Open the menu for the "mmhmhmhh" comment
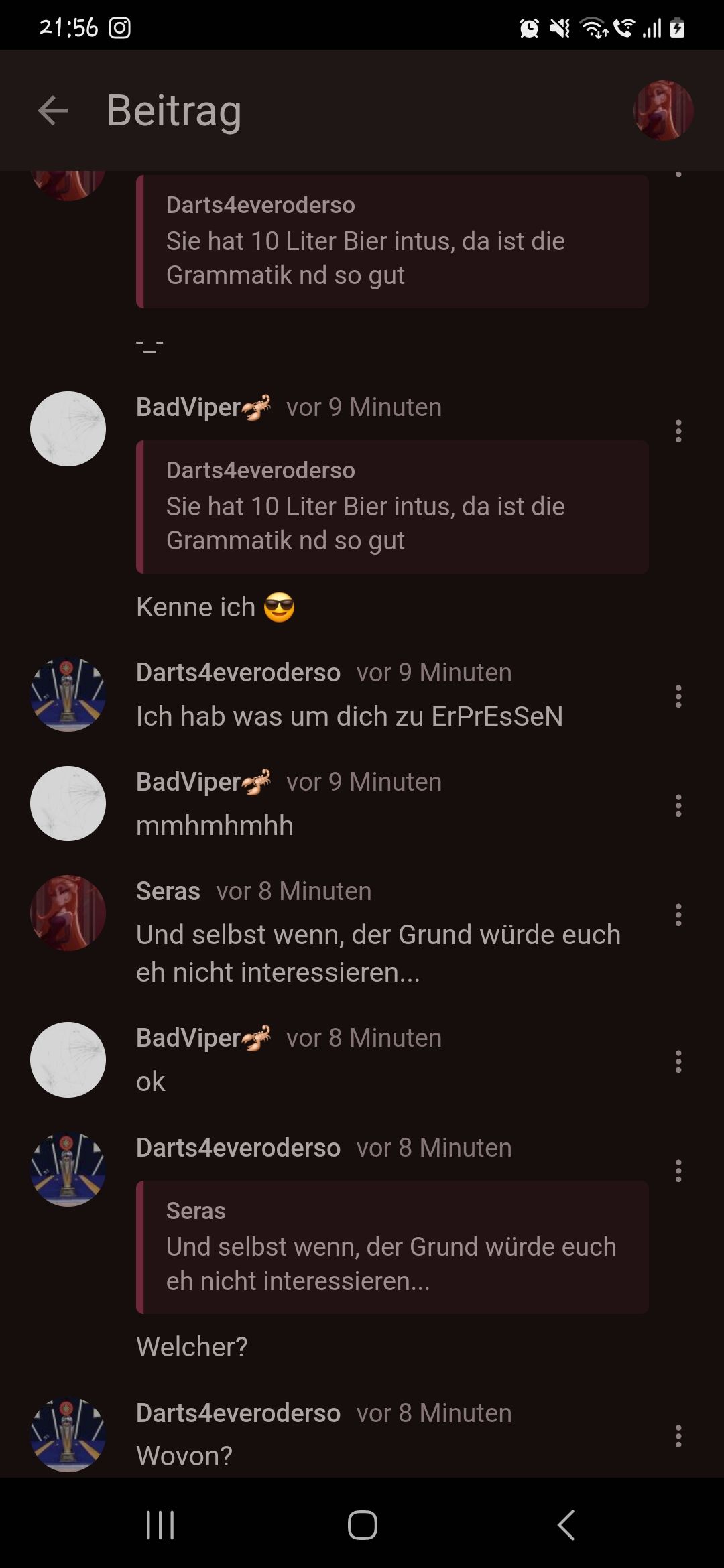724x1568 pixels. click(x=678, y=805)
